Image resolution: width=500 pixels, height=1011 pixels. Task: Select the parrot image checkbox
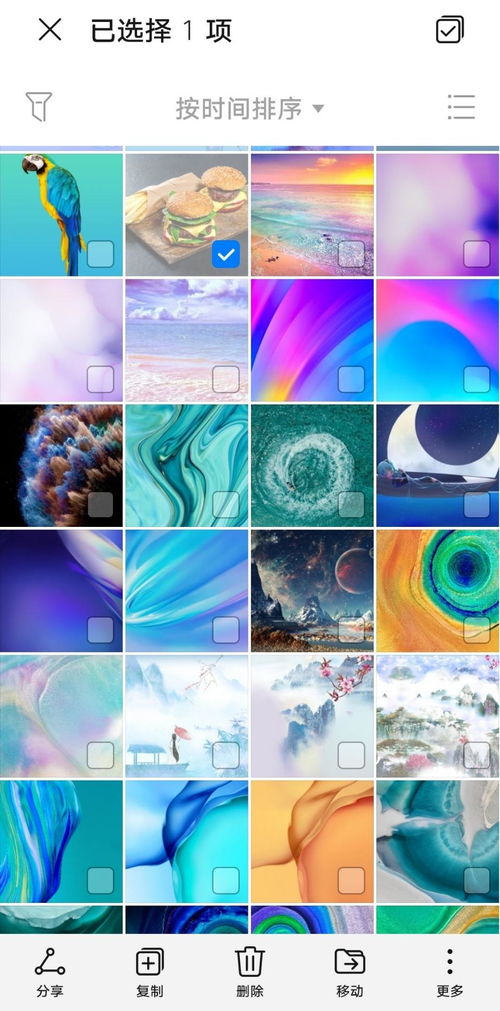tap(100, 255)
